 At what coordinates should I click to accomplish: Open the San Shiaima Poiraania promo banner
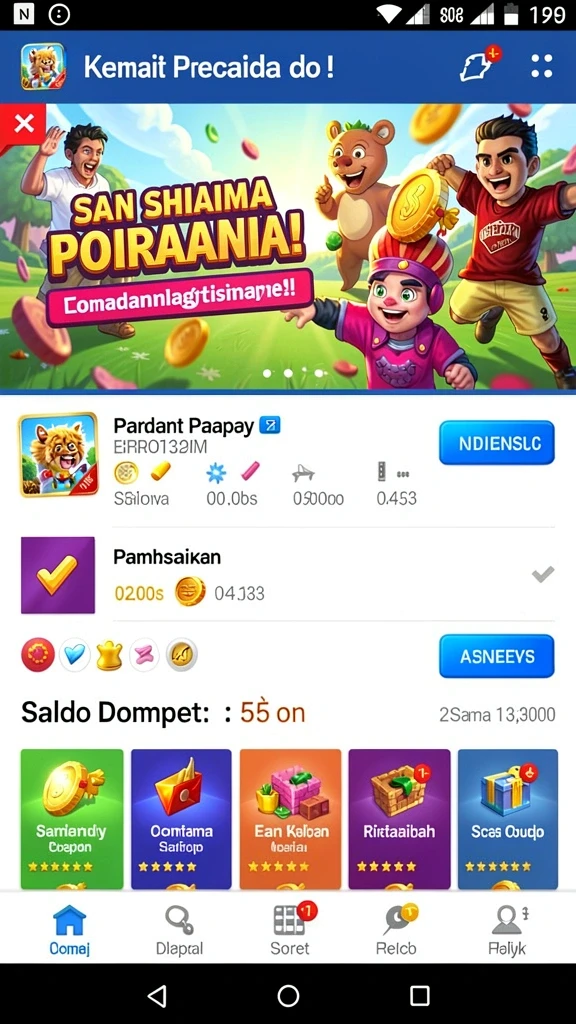click(288, 247)
